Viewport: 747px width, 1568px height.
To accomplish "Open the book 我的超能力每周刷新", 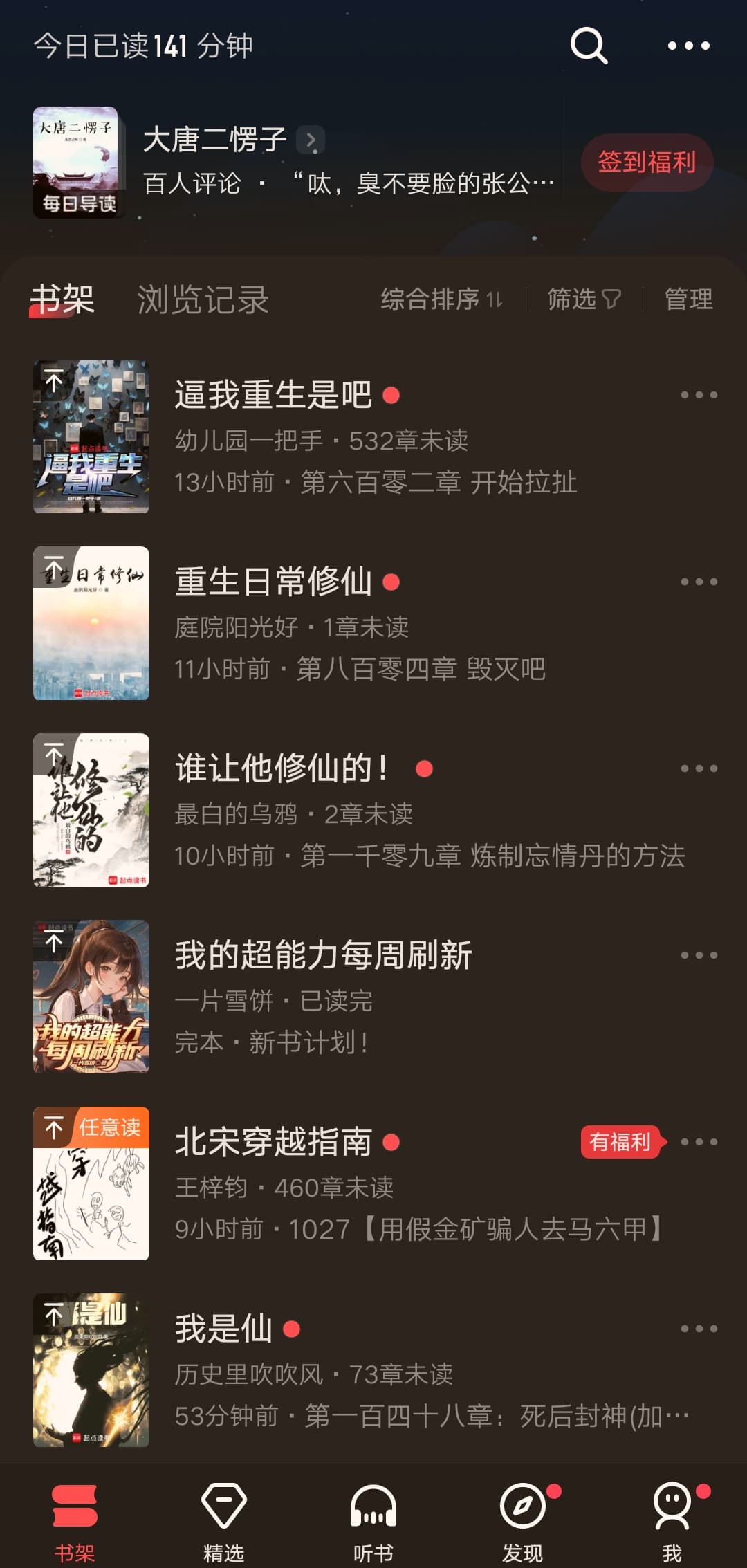I will pos(322,955).
